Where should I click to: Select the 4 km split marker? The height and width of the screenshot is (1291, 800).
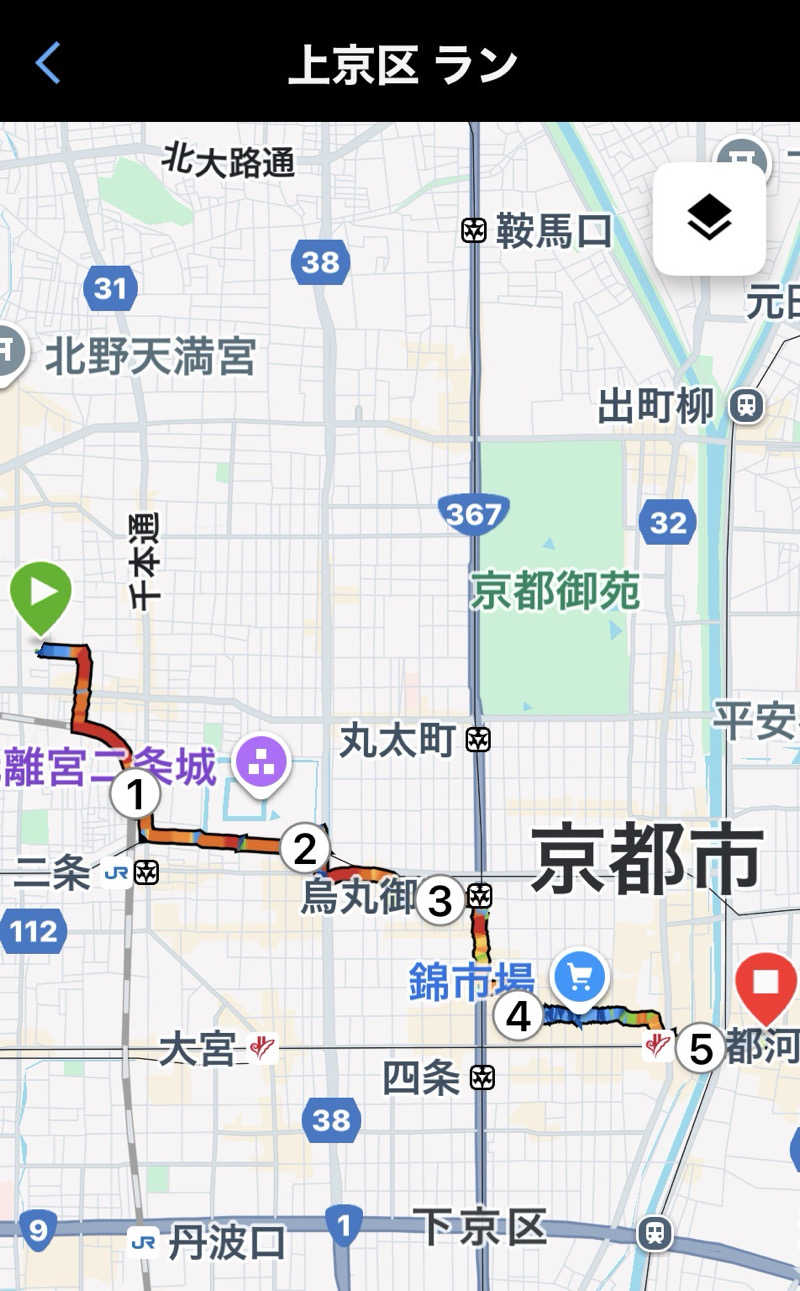(518, 1016)
